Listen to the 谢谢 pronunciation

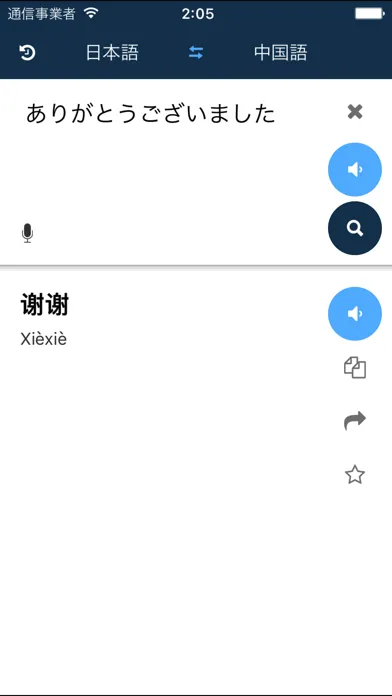[355, 314]
